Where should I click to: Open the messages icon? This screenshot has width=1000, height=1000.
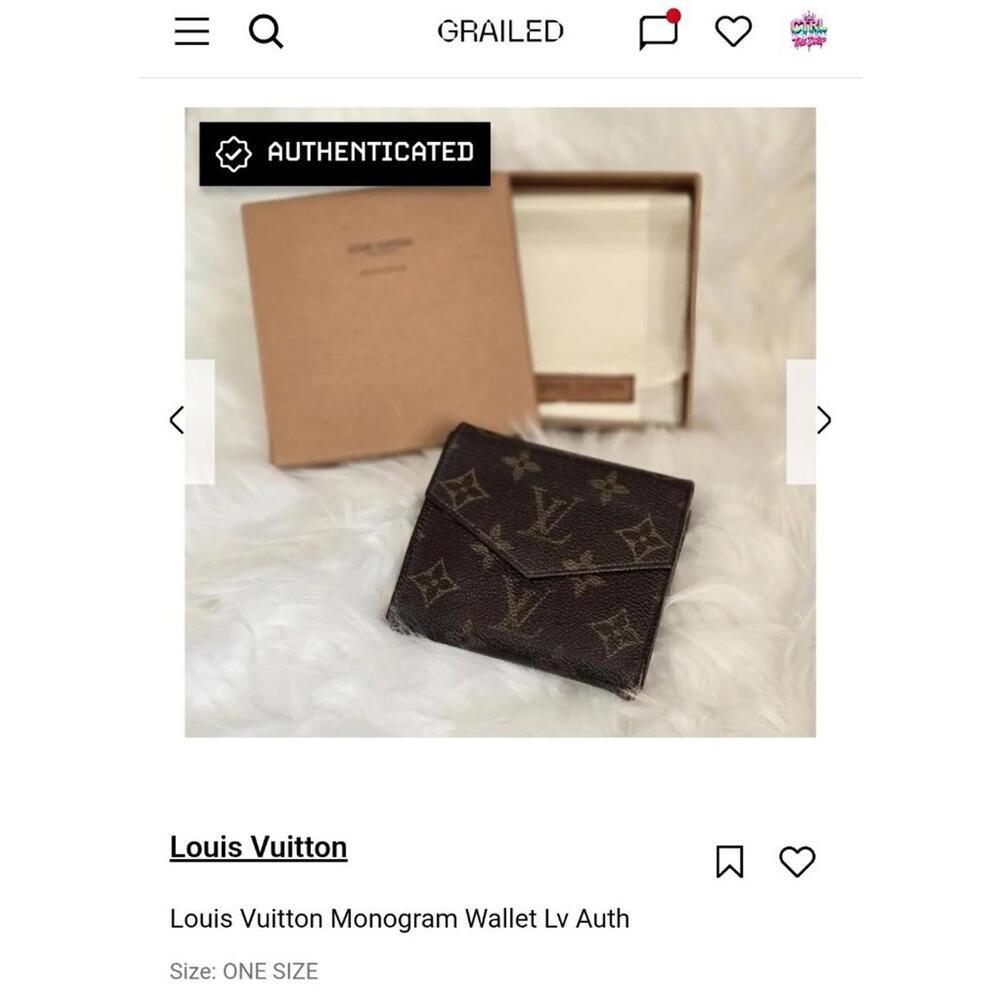[658, 32]
